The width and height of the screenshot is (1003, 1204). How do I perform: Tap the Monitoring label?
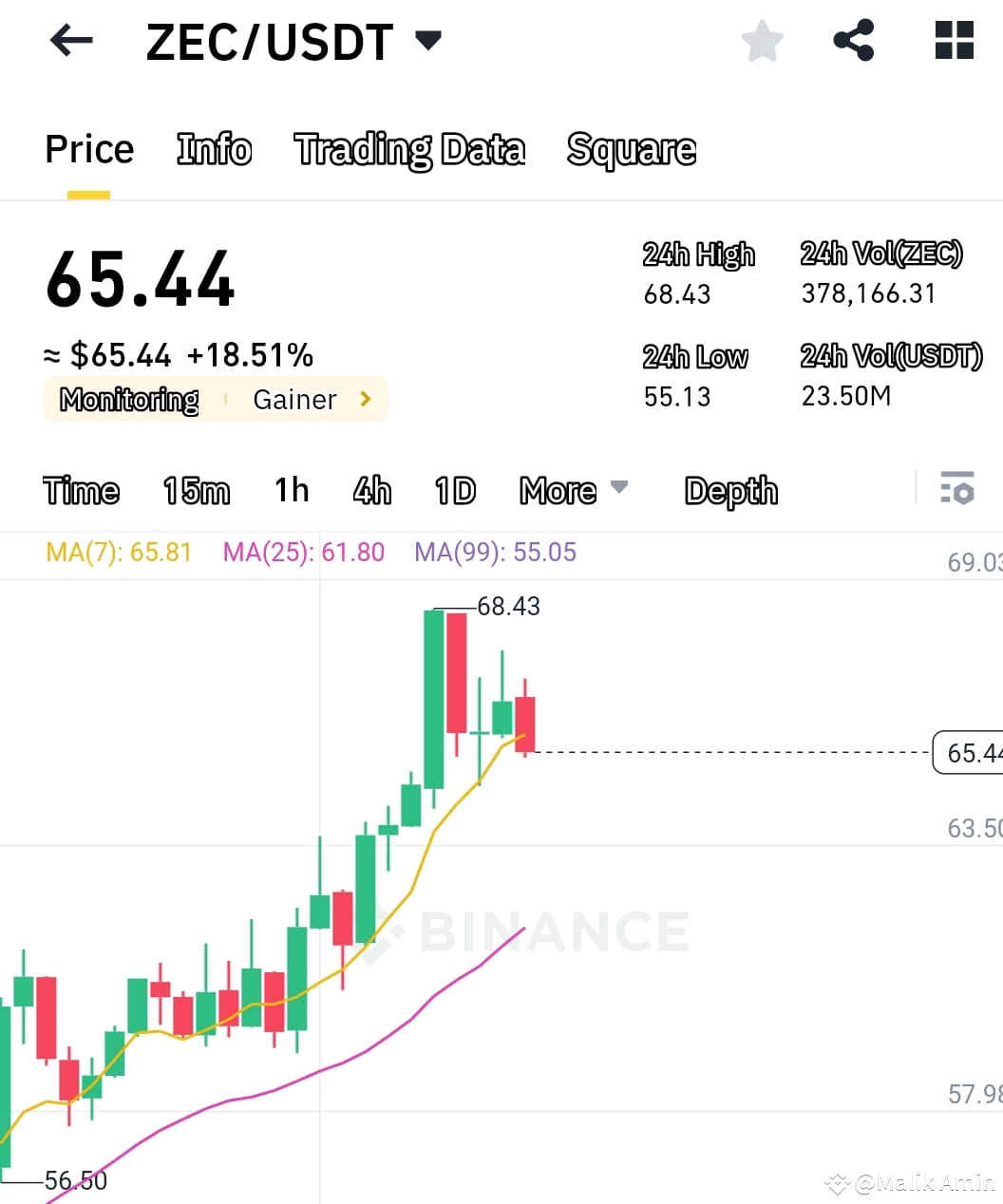(128, 399)
